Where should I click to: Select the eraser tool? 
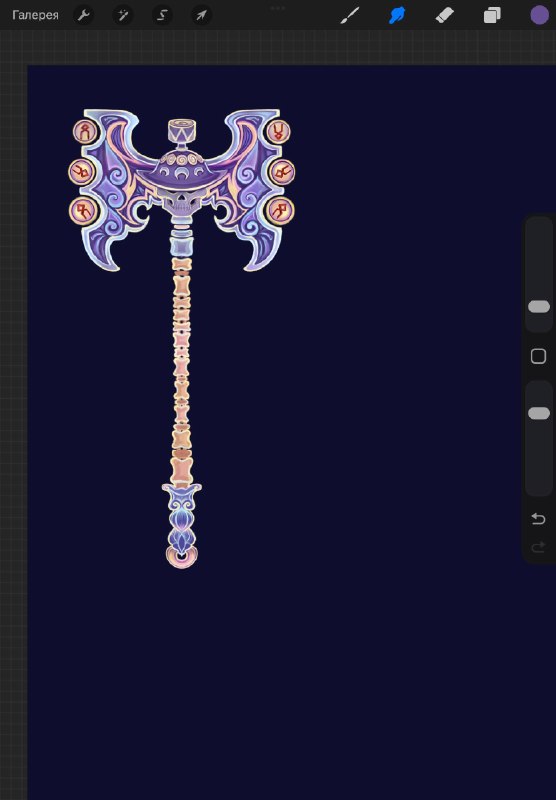pos(444,15)
